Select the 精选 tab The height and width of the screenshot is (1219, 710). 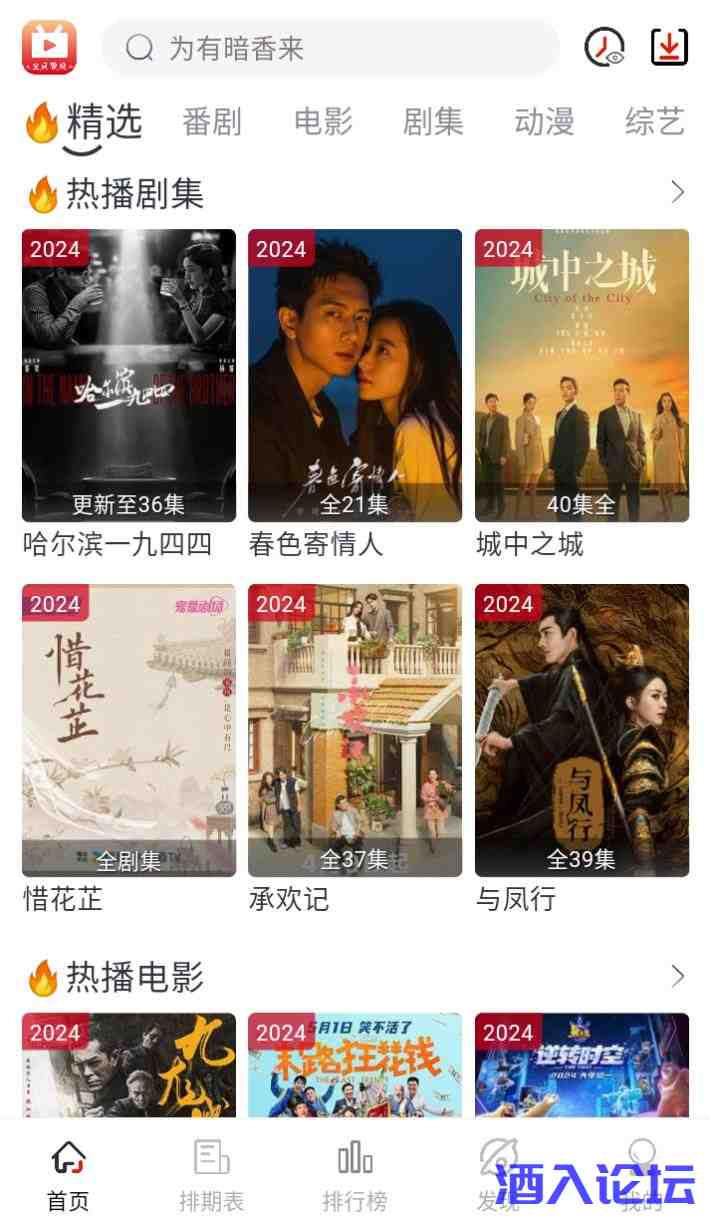tap(103, 124)
